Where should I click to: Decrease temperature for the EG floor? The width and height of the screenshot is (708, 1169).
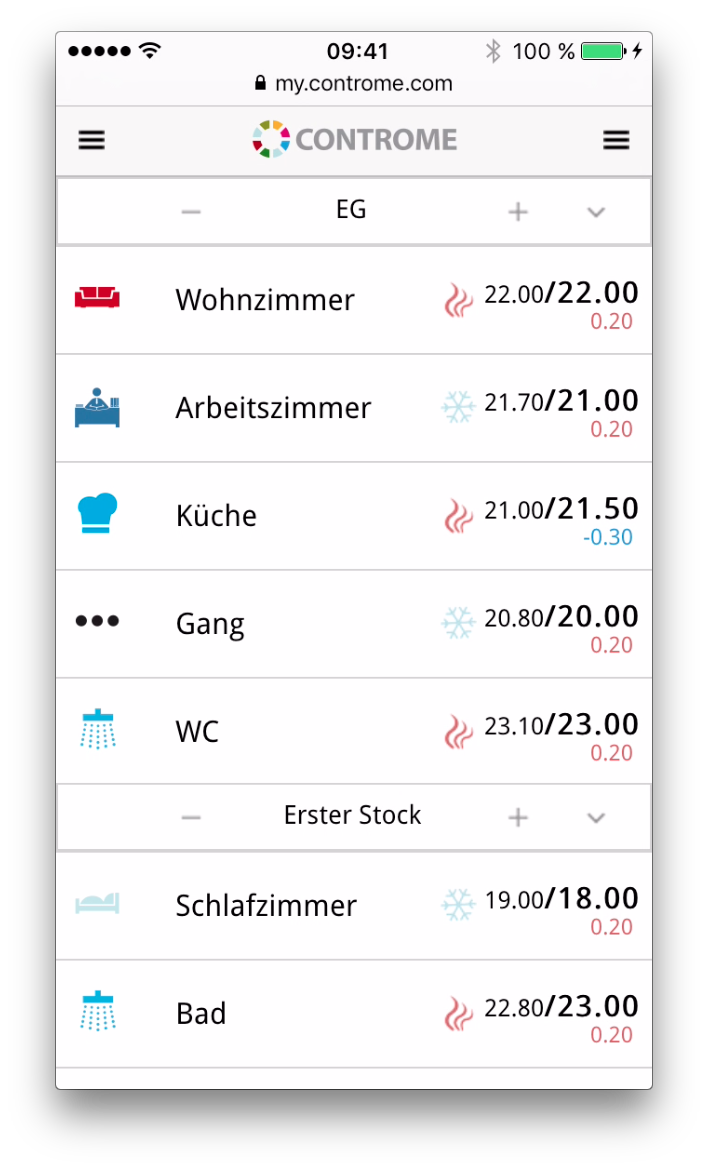pyautogui.click(x=191, y=212)
